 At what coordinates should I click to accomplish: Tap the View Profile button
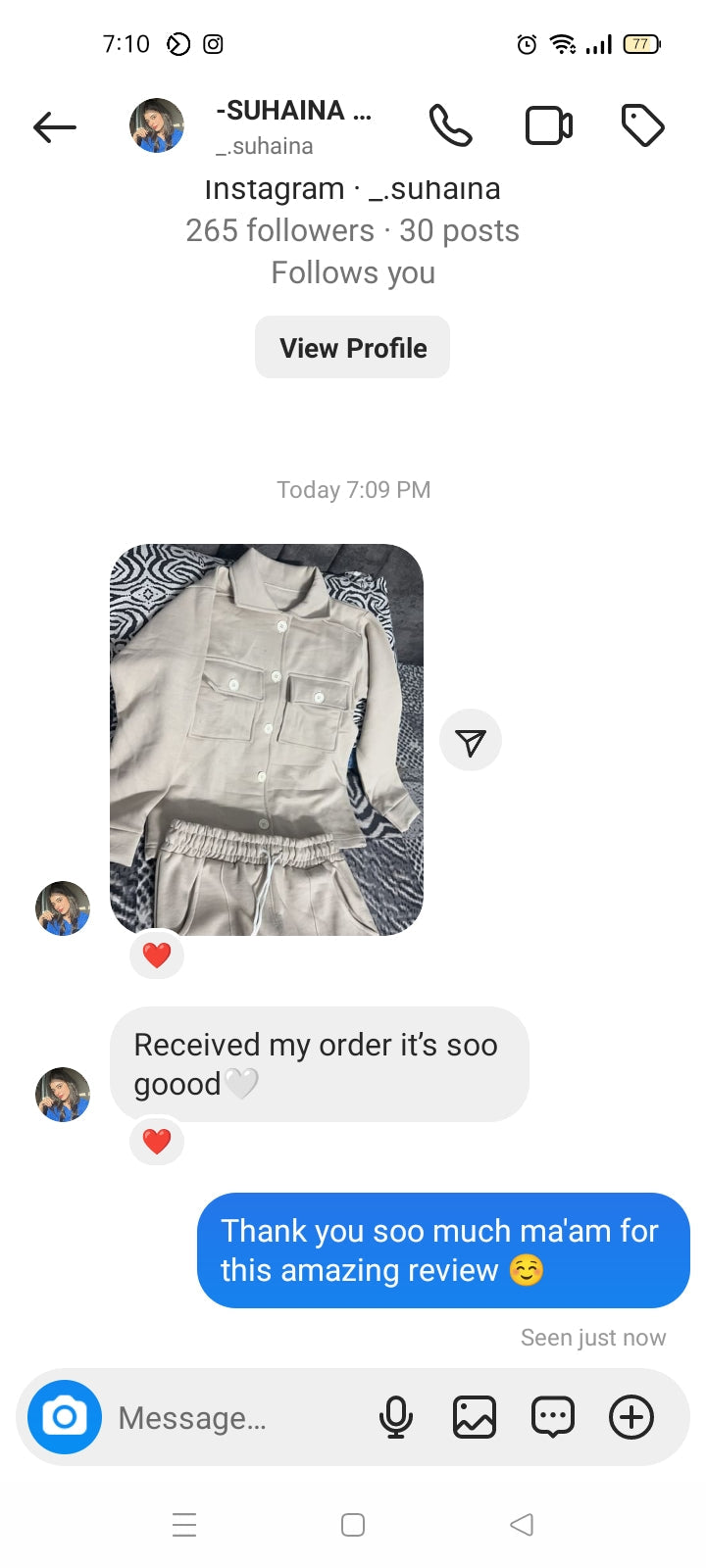[352, 348]
